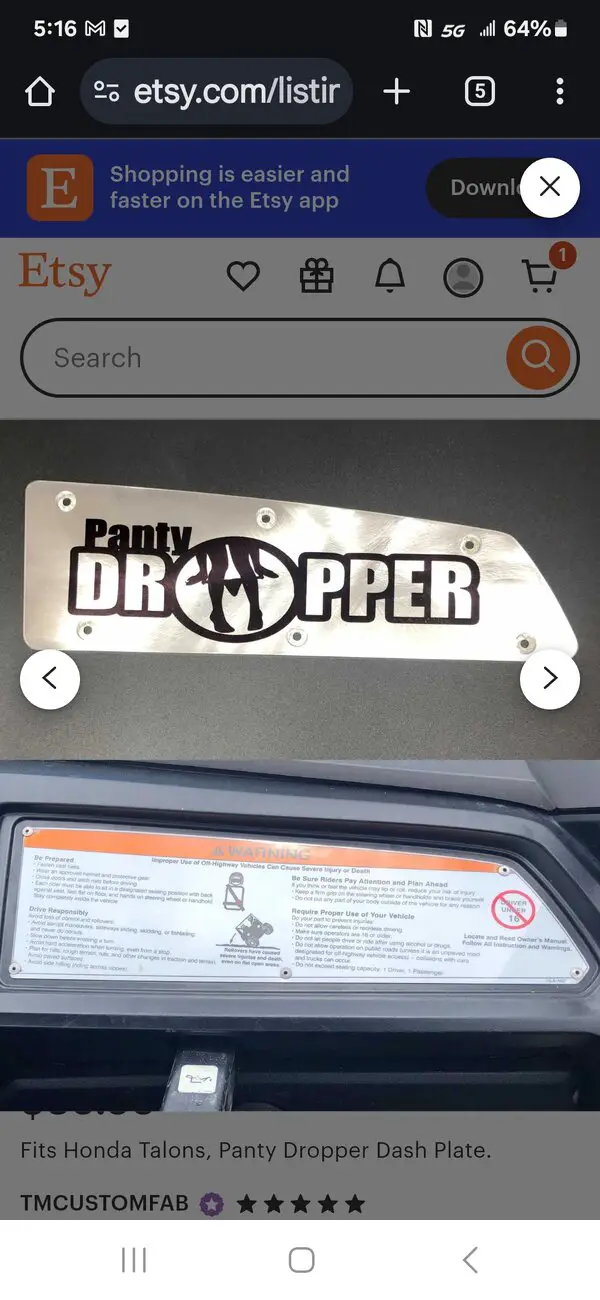Tap the orange search magnifier button

(x=540, y=356)
